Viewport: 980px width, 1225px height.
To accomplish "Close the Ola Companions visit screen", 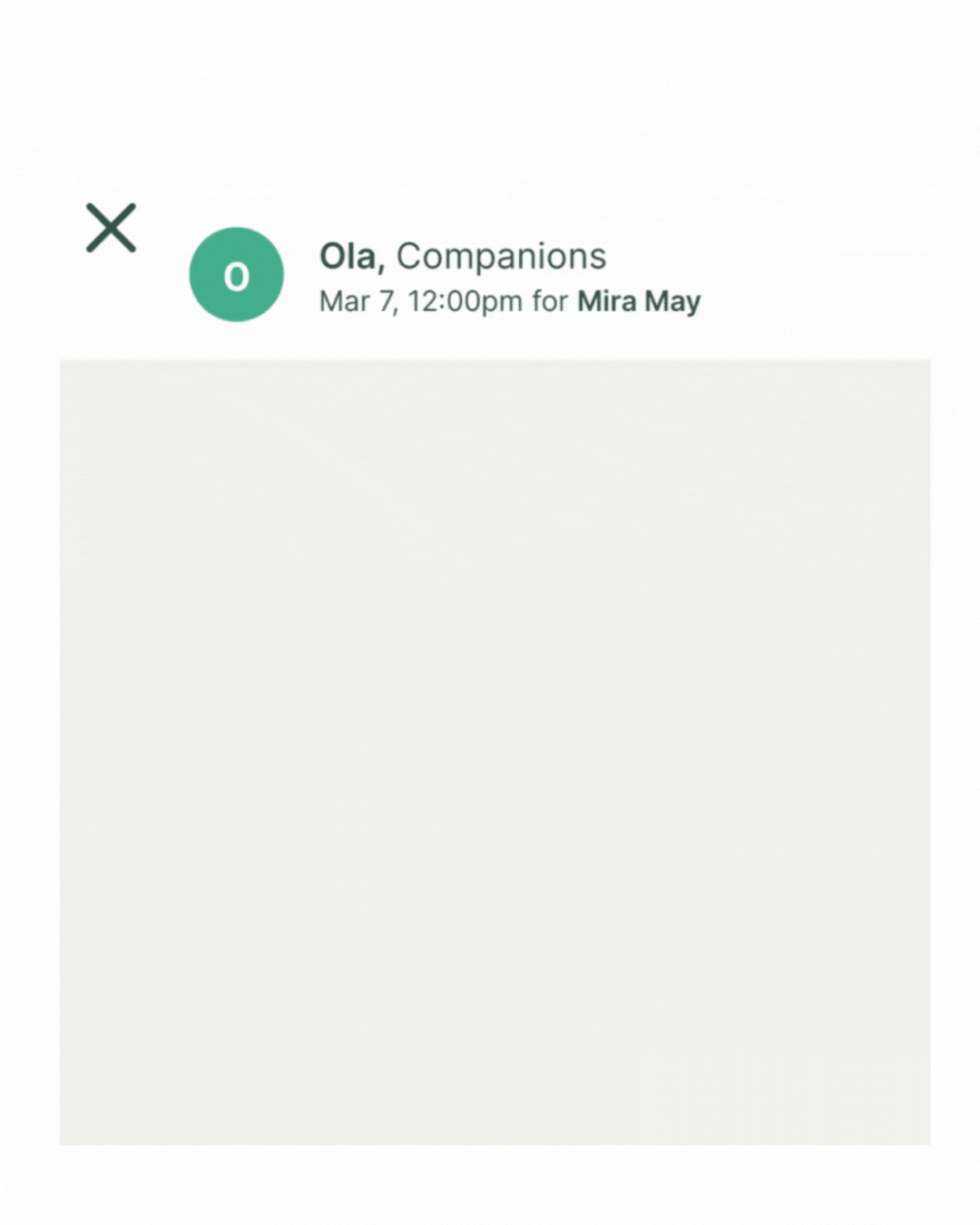I will point(111,228).
